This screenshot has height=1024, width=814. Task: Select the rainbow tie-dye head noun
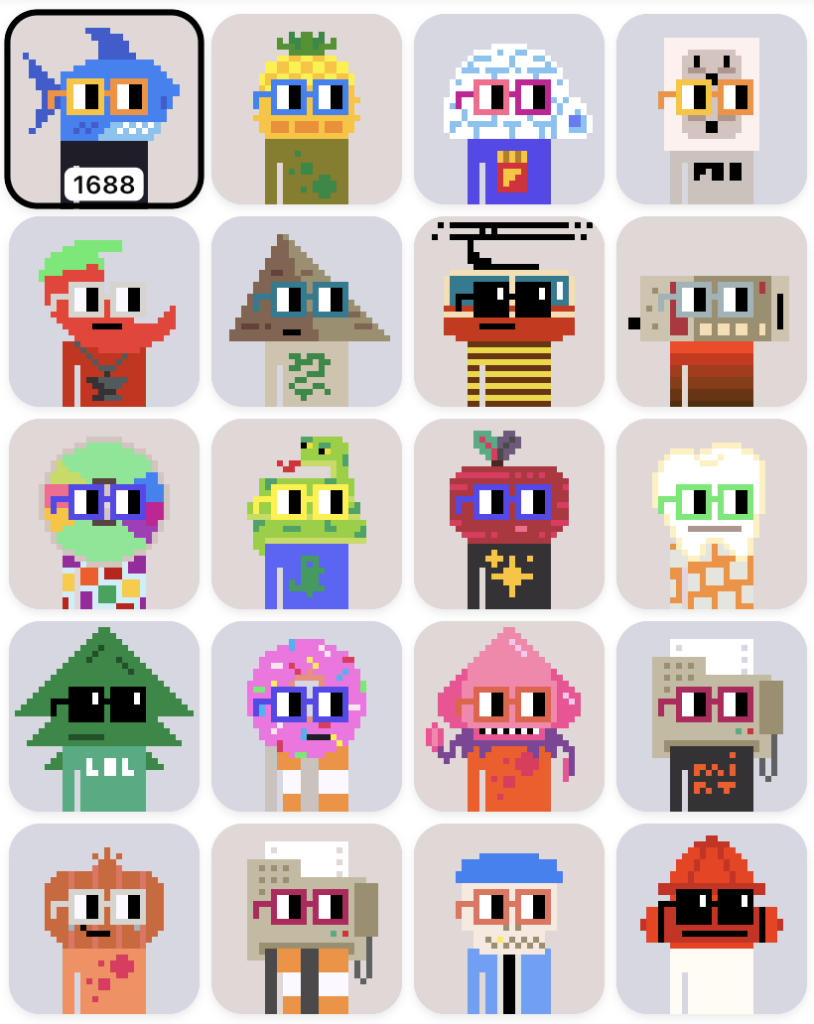[104, 514]
